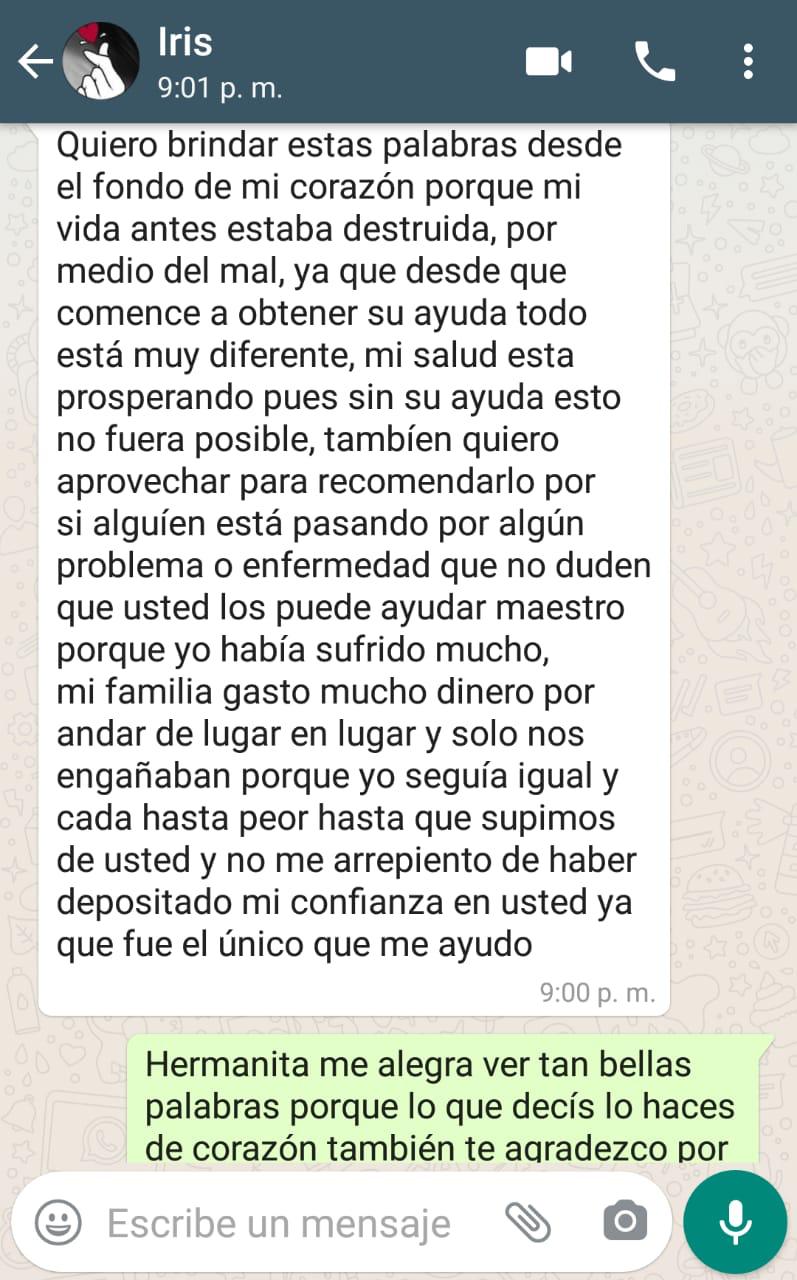Open Iris's profile picture

[100, 61]
